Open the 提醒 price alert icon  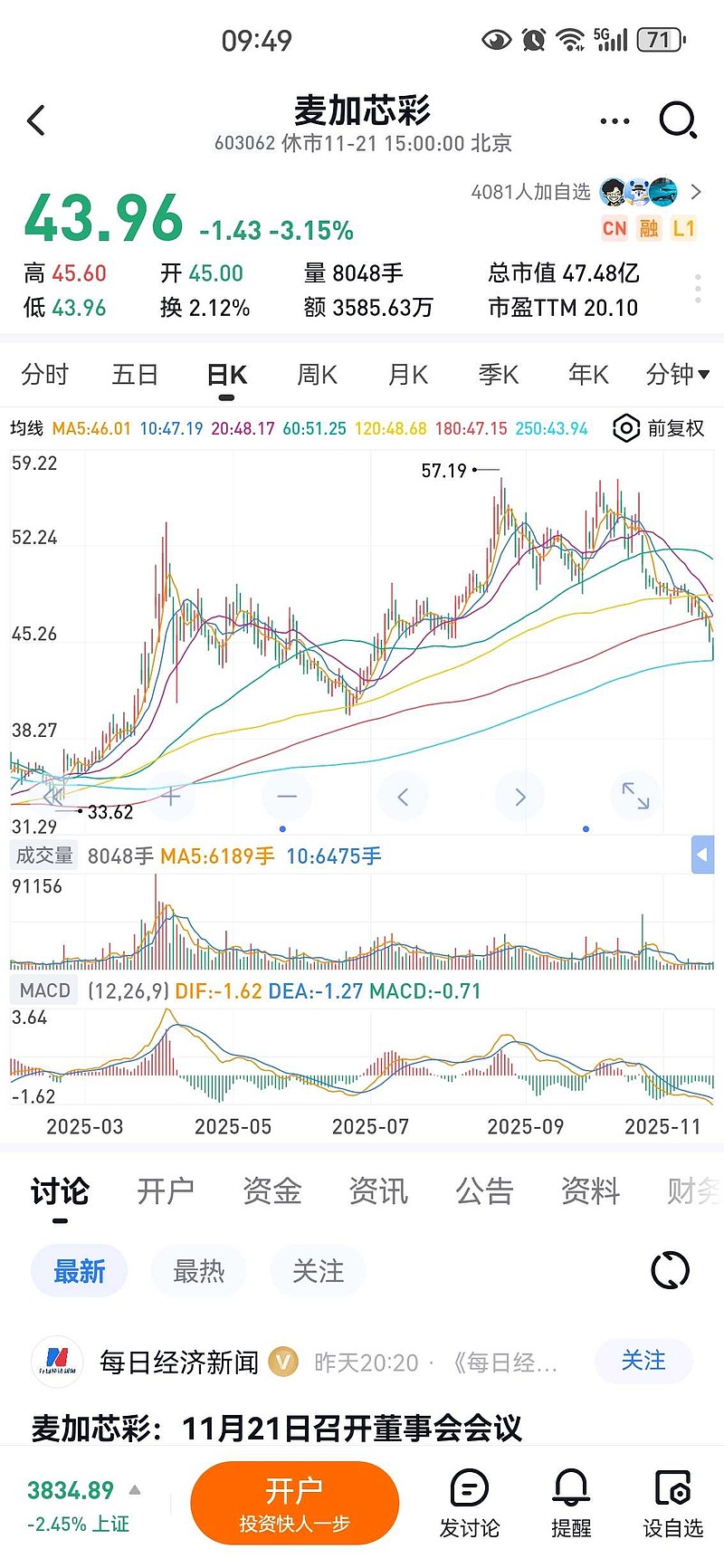click(x=570, y=1501)
